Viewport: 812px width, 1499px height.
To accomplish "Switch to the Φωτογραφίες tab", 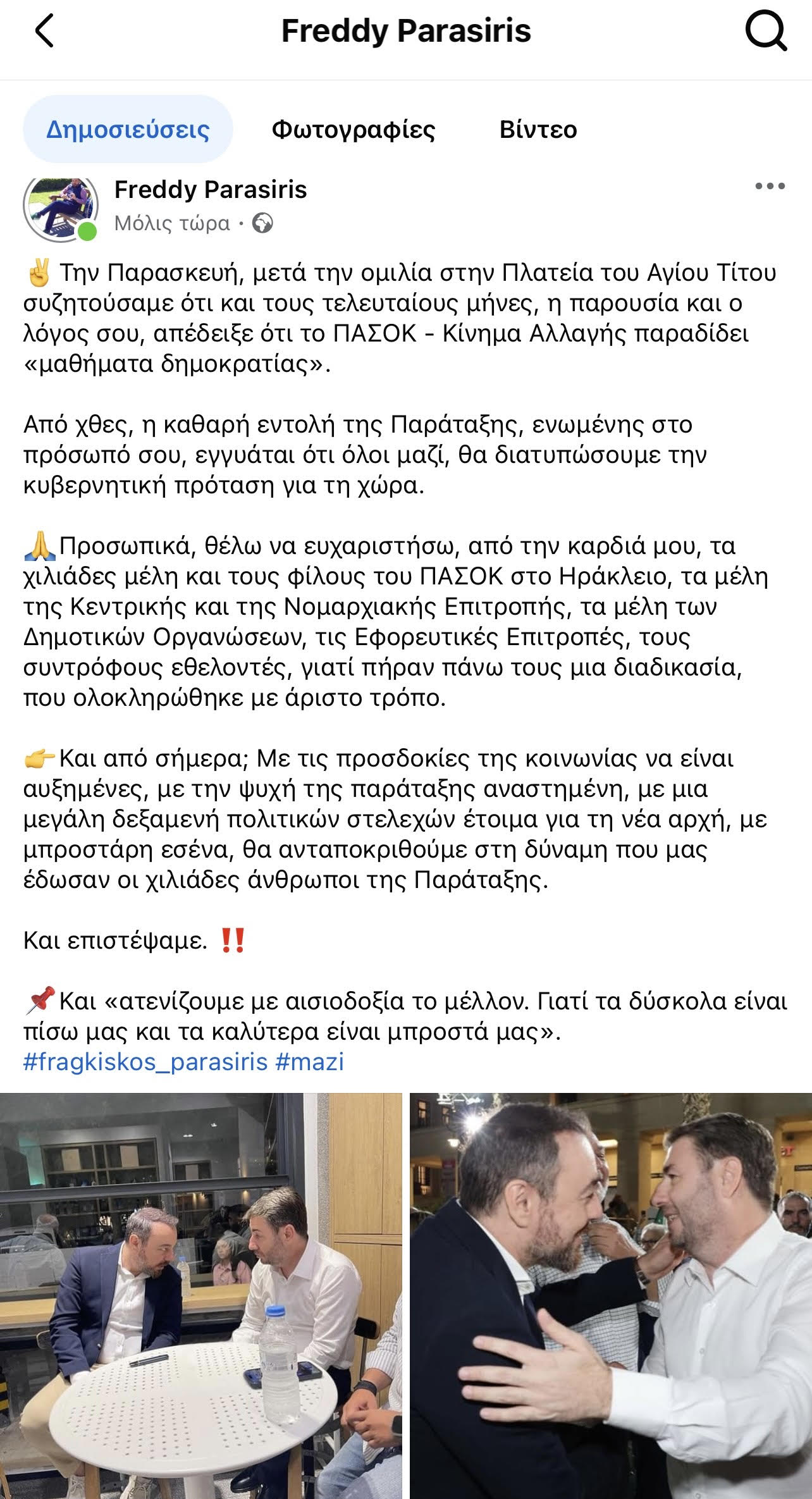I will click(x=353, y=130).
